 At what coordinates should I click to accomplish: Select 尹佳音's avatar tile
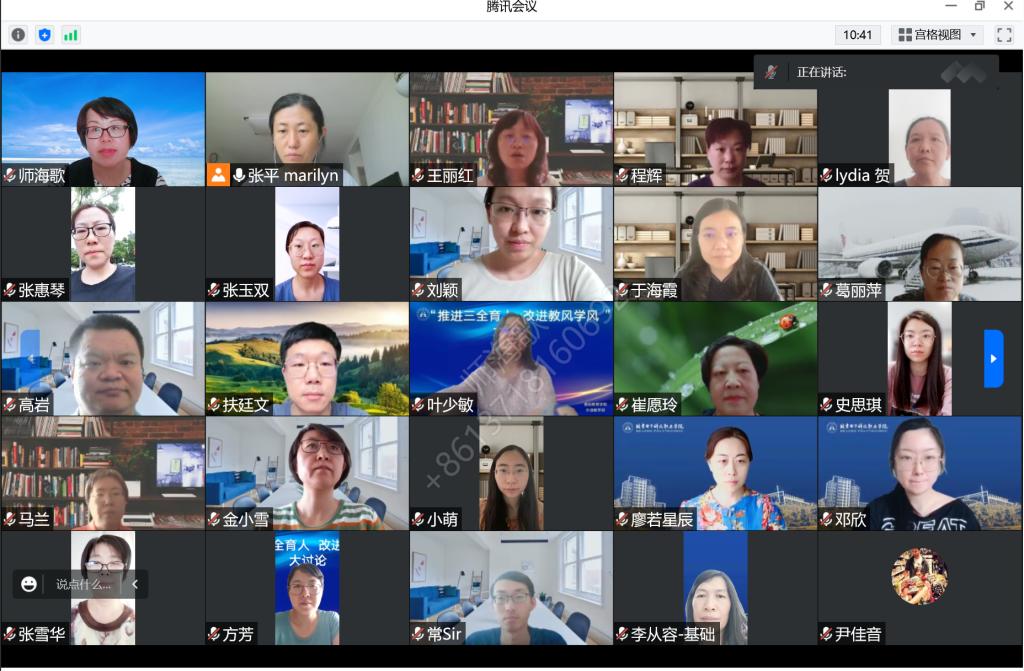(919, 577)
